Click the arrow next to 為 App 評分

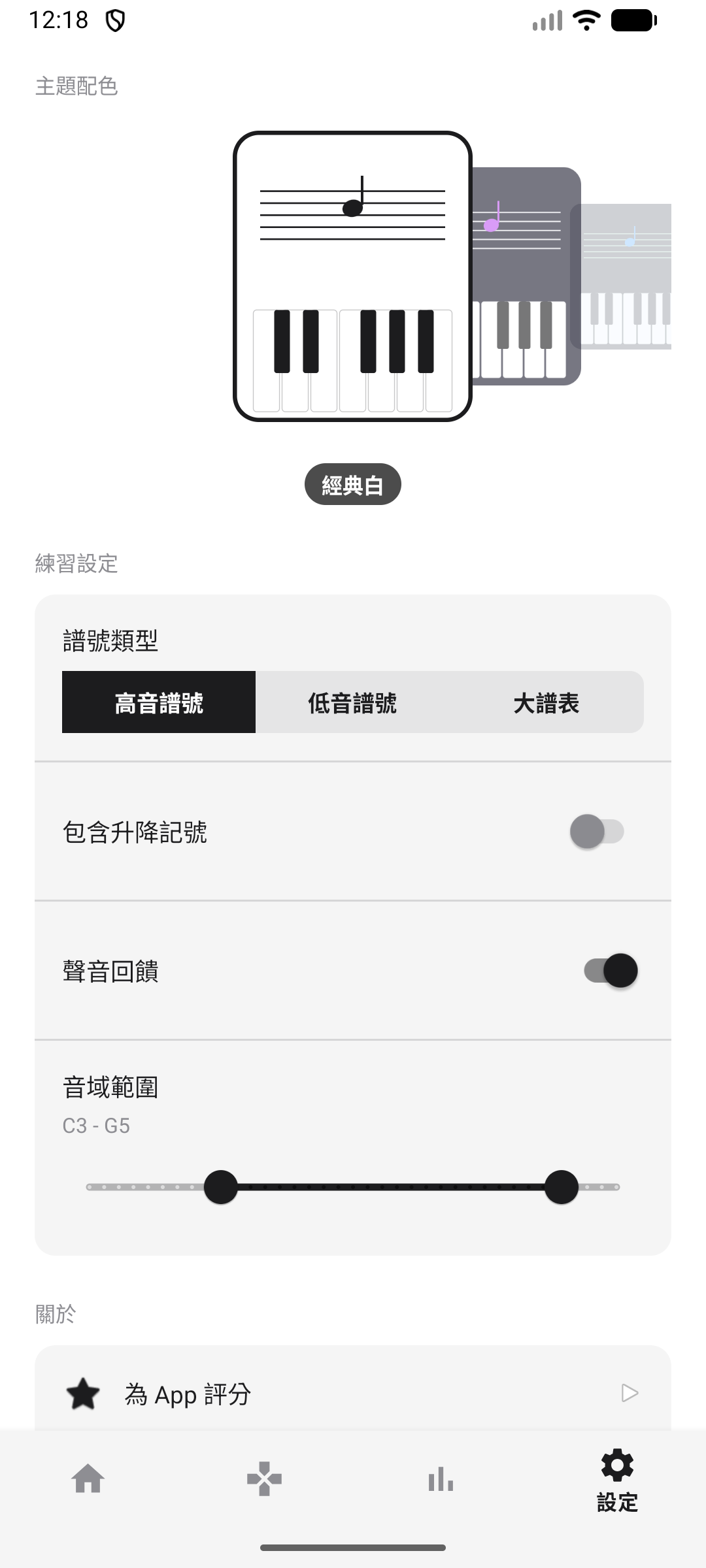pyautogui.click(x=630, y=1392)
